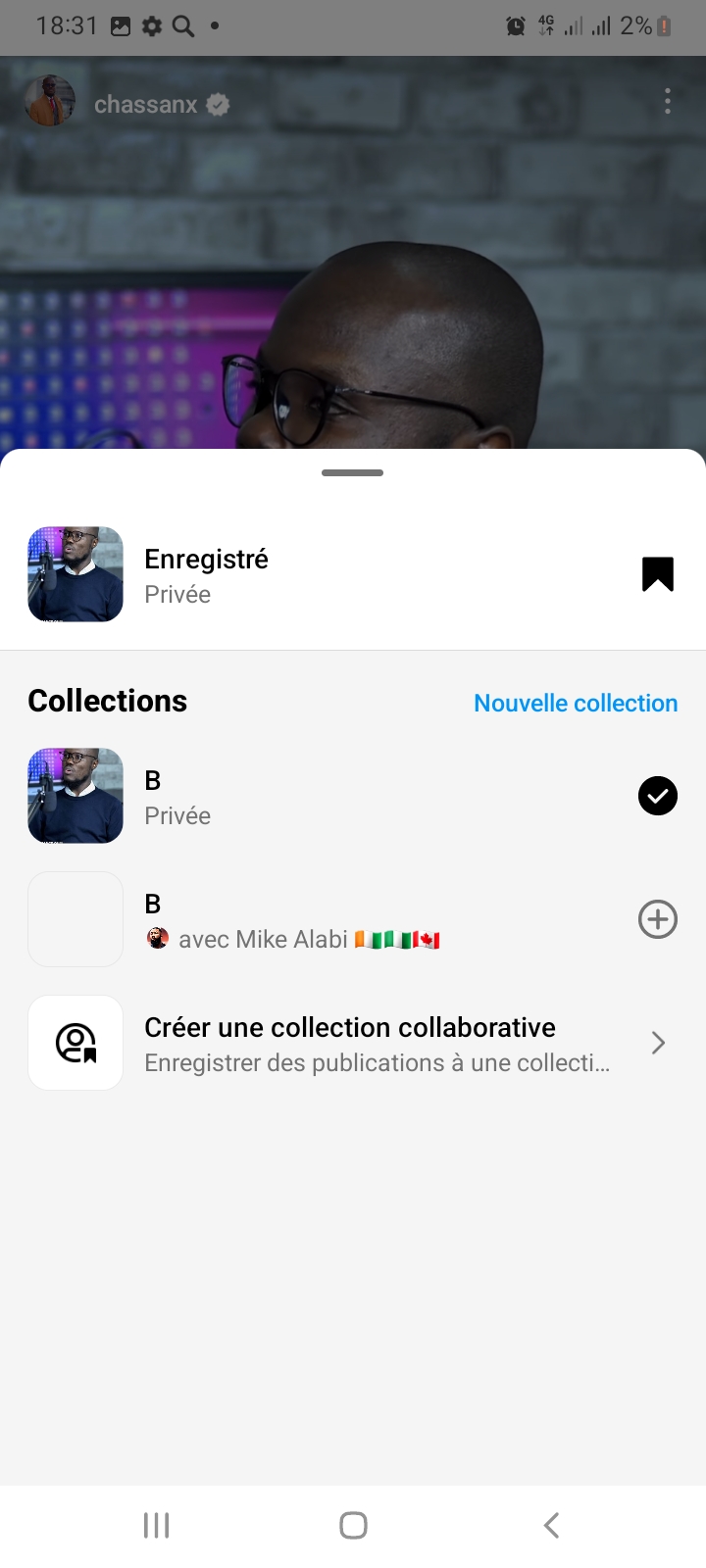Unsave the post via the Enregistré bookmark
The height and width of the screenshot is (1568, 706).
click(658, 574)
